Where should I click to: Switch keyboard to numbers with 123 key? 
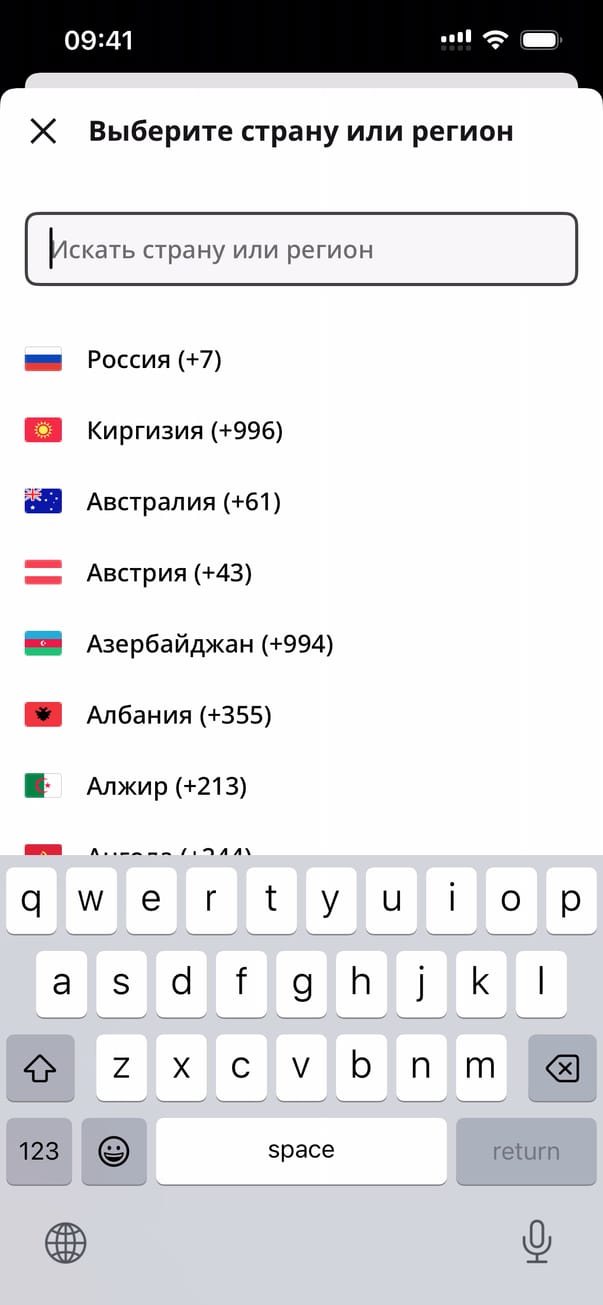pyautogui.click(x=39, y=1151)
